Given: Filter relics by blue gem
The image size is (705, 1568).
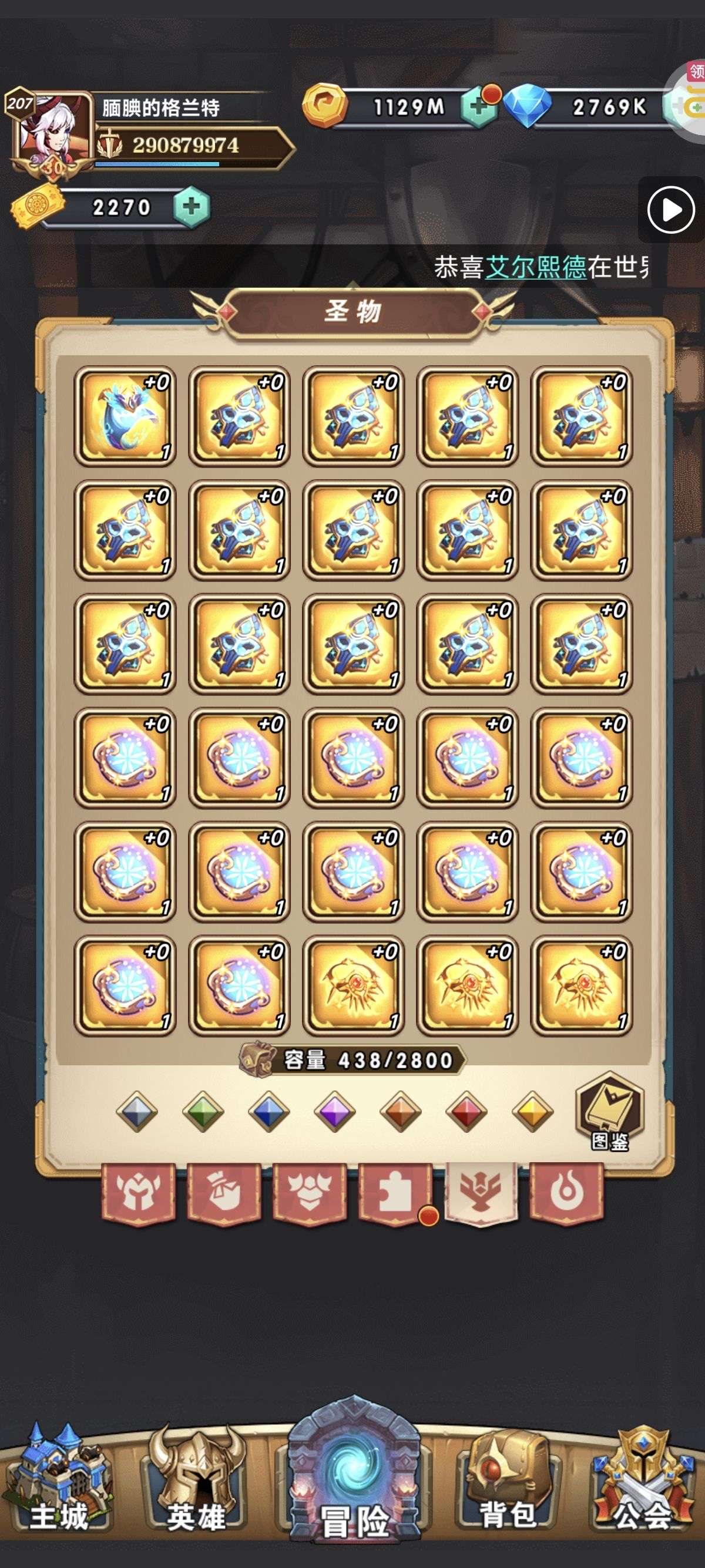Looking at the screenshot, I should click(268, 1112).
